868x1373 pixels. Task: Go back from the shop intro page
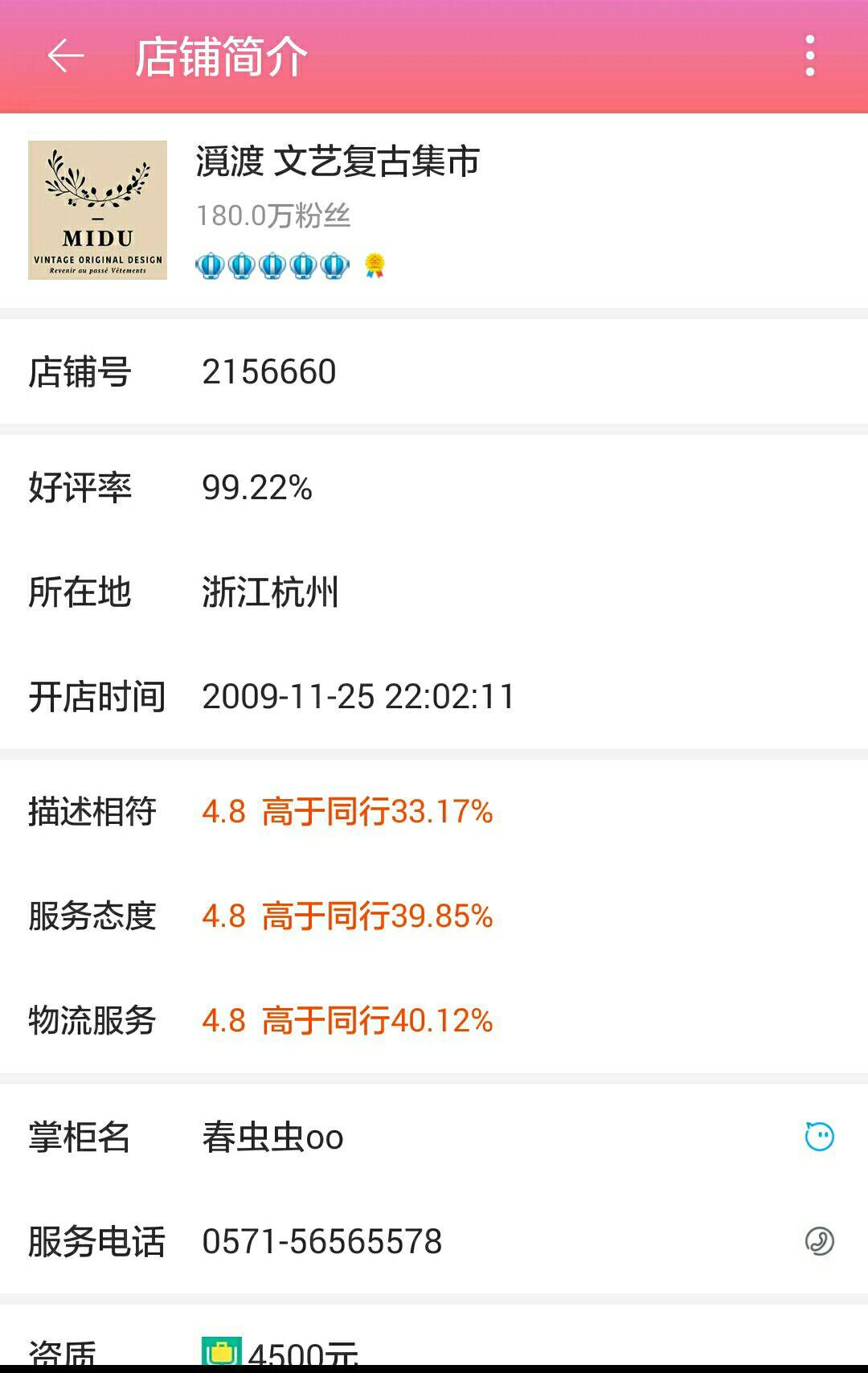66,56
